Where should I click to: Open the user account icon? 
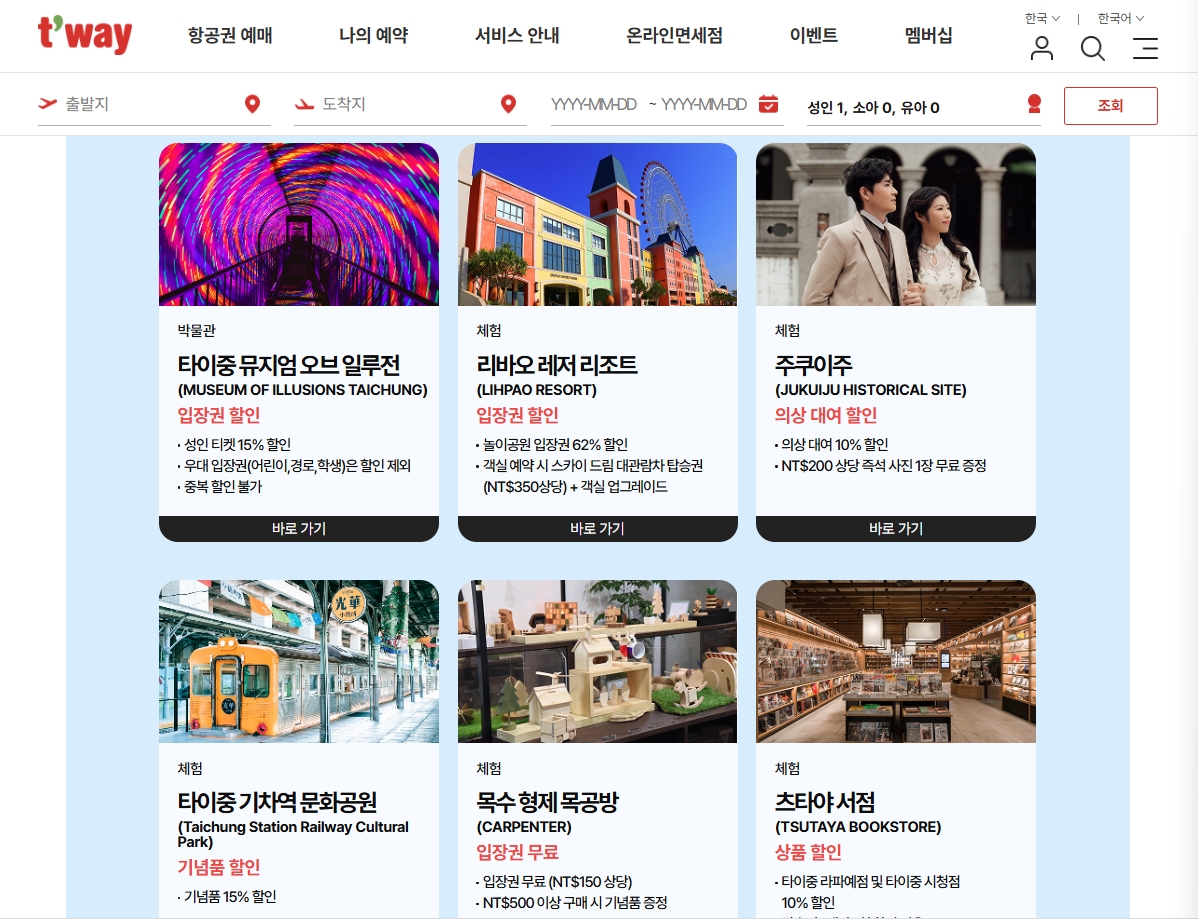(x=1042, y=48)
